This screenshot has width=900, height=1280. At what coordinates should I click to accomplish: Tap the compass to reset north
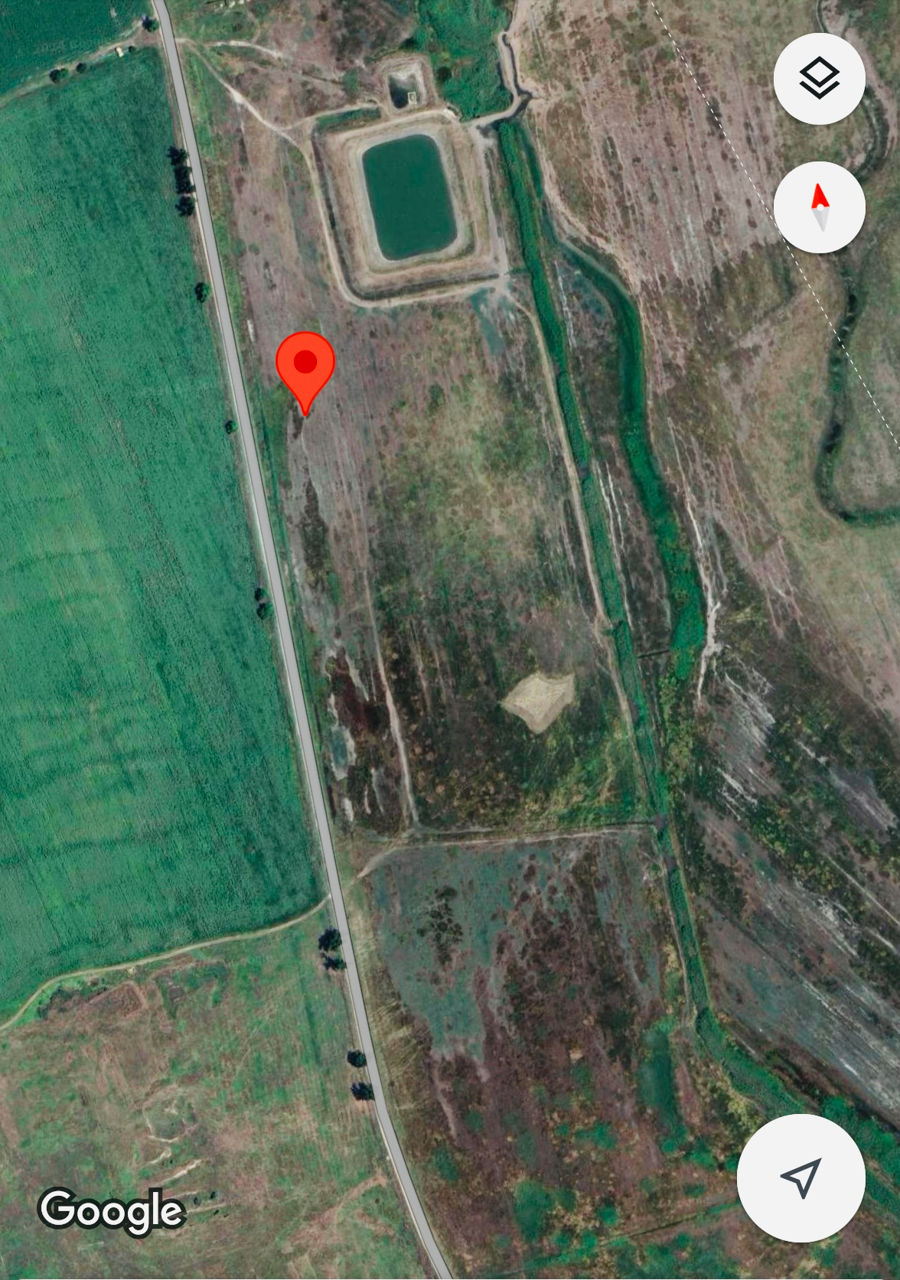pos(819,207)
